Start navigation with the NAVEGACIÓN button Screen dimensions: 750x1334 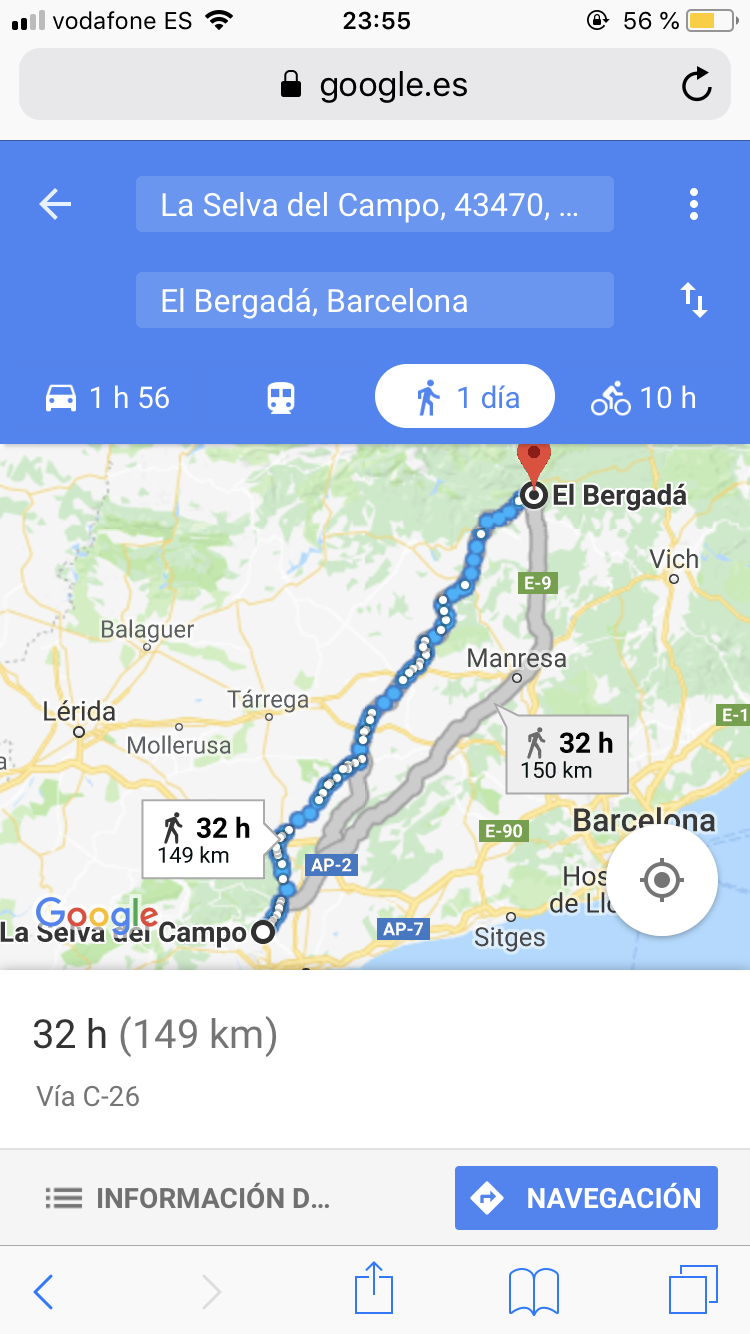(586, 1197)
